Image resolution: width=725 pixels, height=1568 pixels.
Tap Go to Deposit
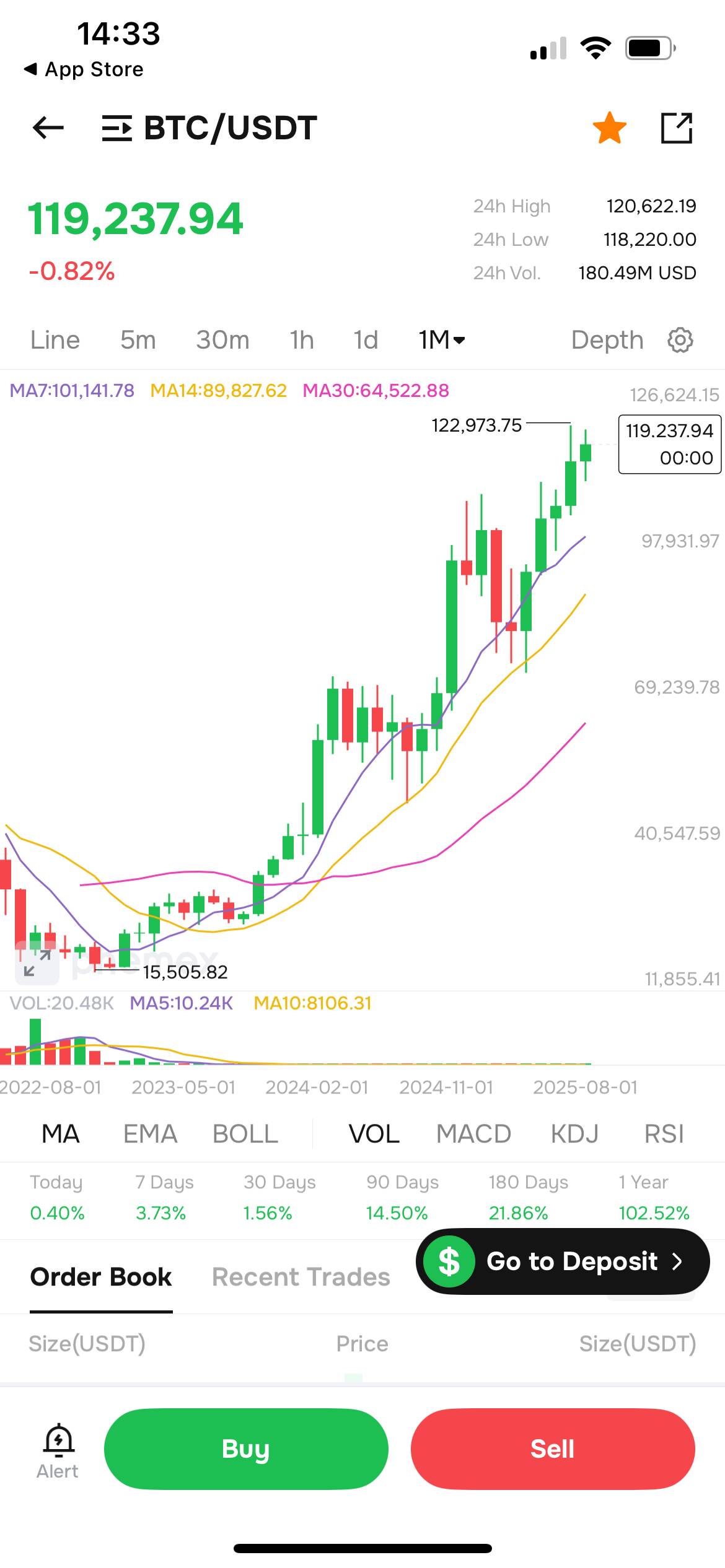coord(562,1261)
